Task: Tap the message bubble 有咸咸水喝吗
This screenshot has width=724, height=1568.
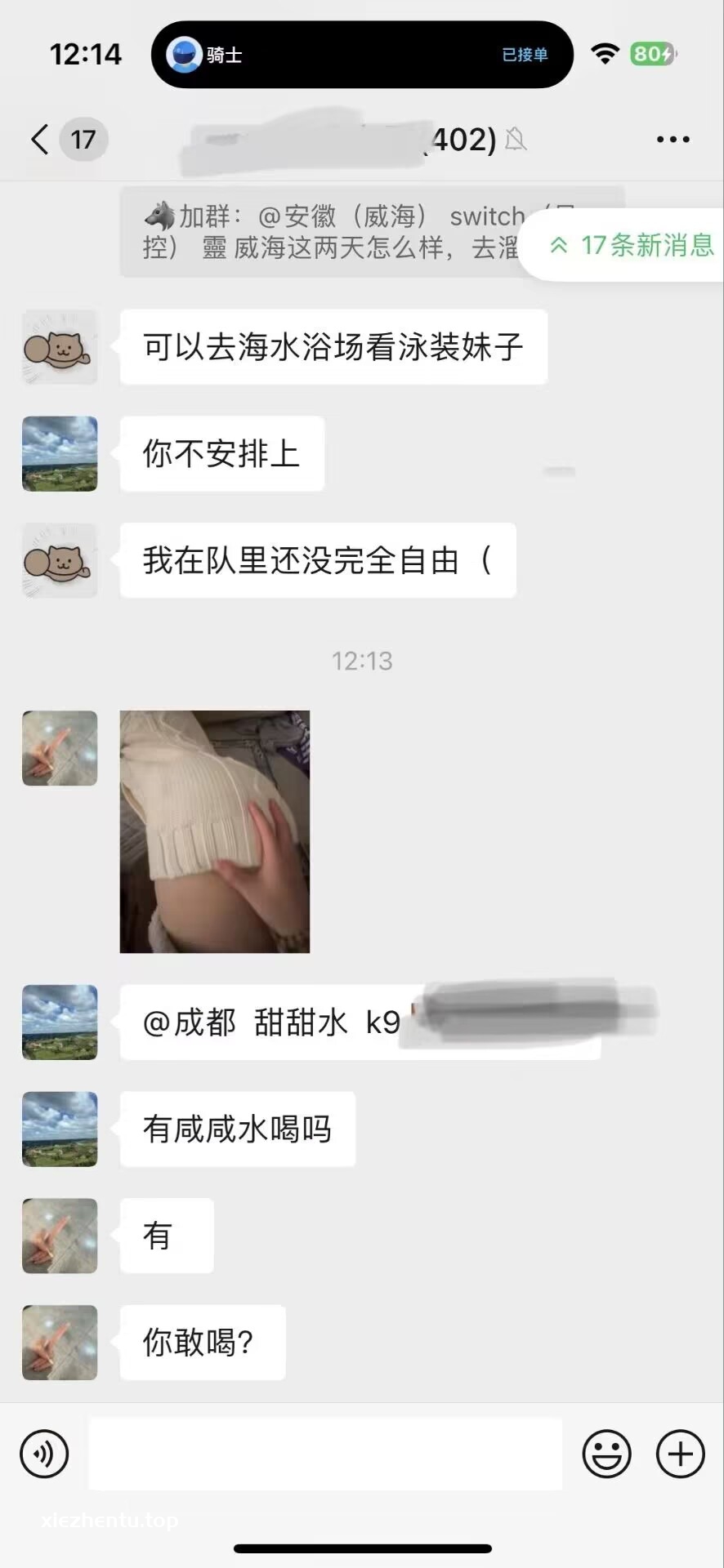Action: tap(238, 1129)
